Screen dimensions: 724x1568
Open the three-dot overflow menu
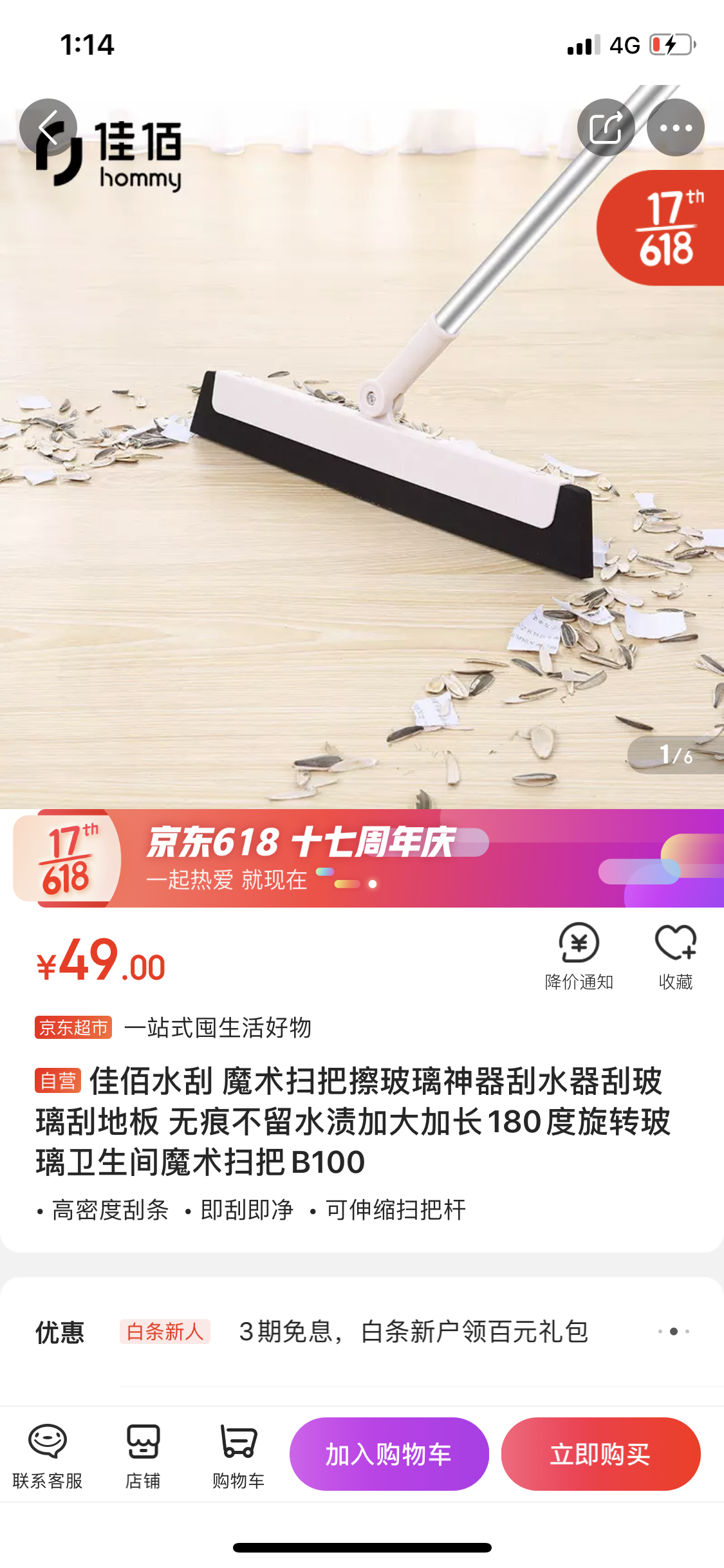(x=676, y=127)
